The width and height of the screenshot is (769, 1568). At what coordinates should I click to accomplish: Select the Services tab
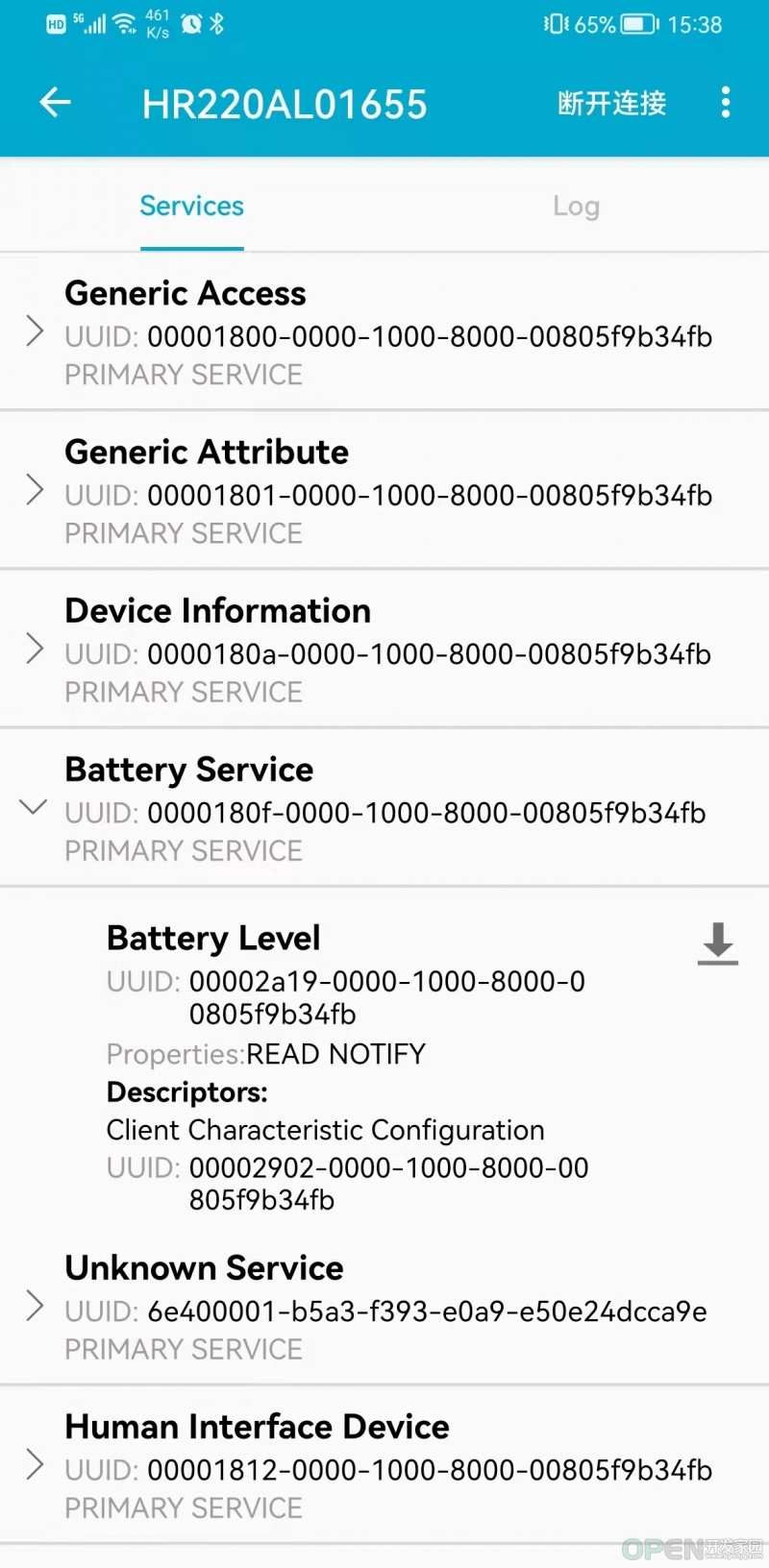[x=191, y=206]
